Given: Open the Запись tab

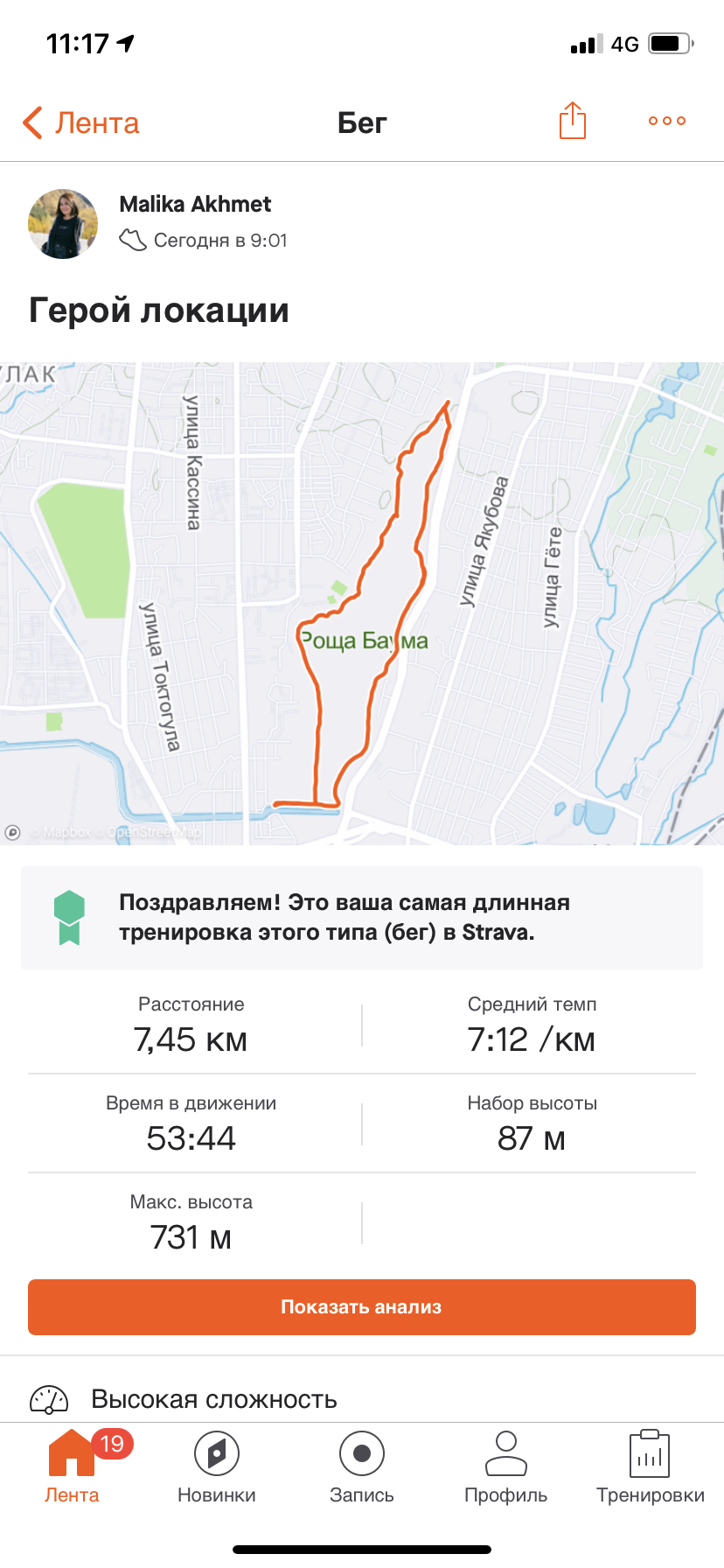Looking at the screenshot, I should coord(362,1466).
